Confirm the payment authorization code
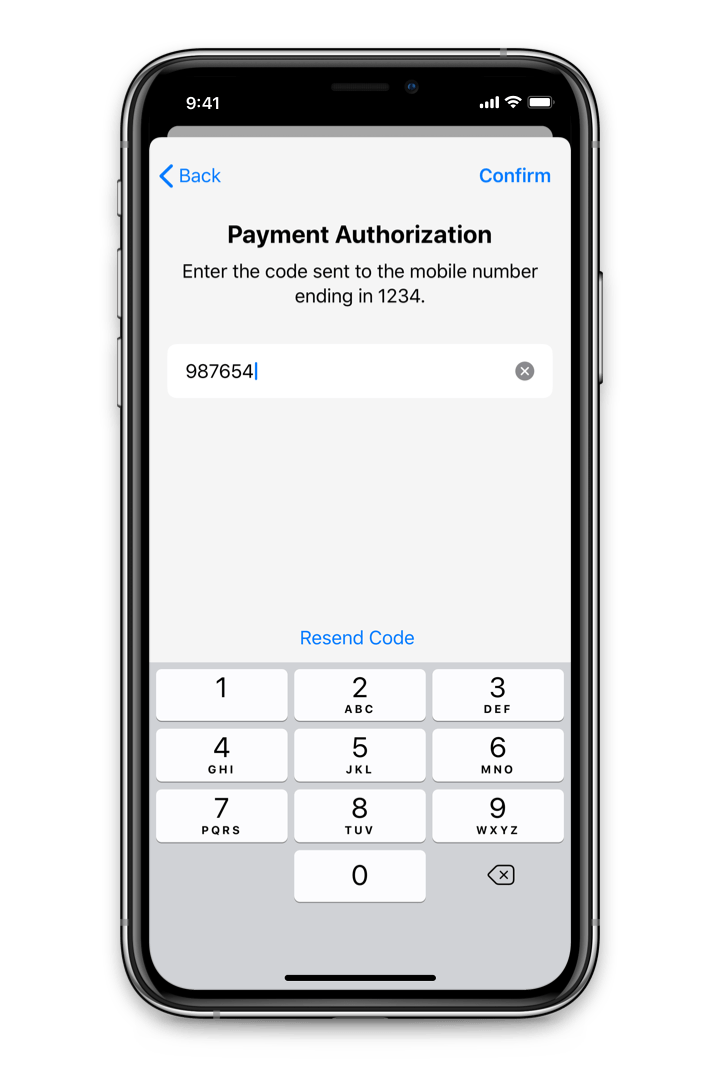This screenshot has width=720, height=1065. click(x=514, y=176)
